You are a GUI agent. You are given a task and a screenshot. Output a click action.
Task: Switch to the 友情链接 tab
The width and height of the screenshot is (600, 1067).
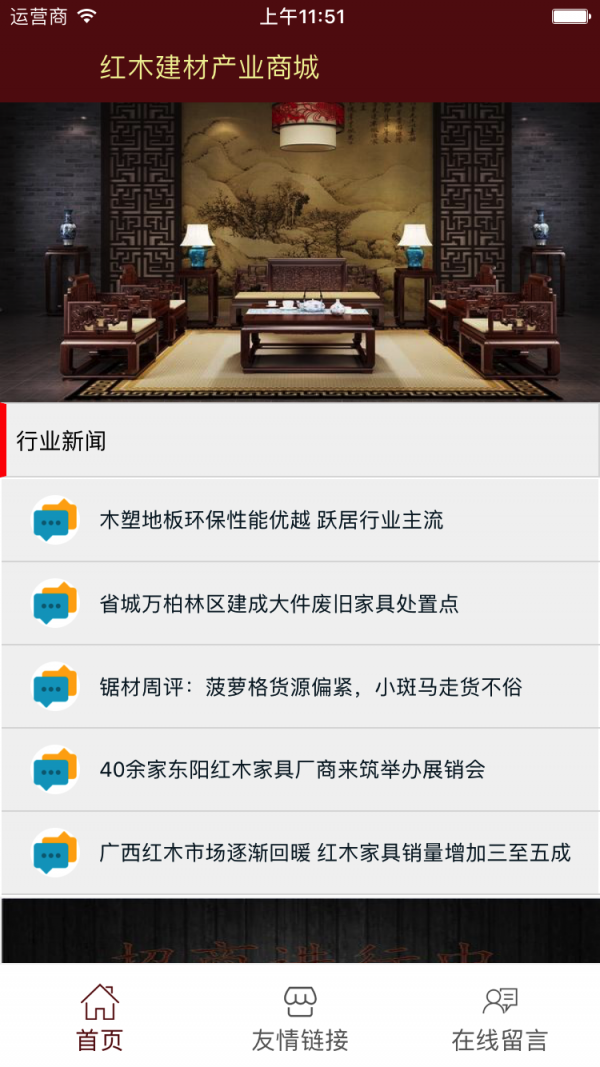click(300, 1016)
